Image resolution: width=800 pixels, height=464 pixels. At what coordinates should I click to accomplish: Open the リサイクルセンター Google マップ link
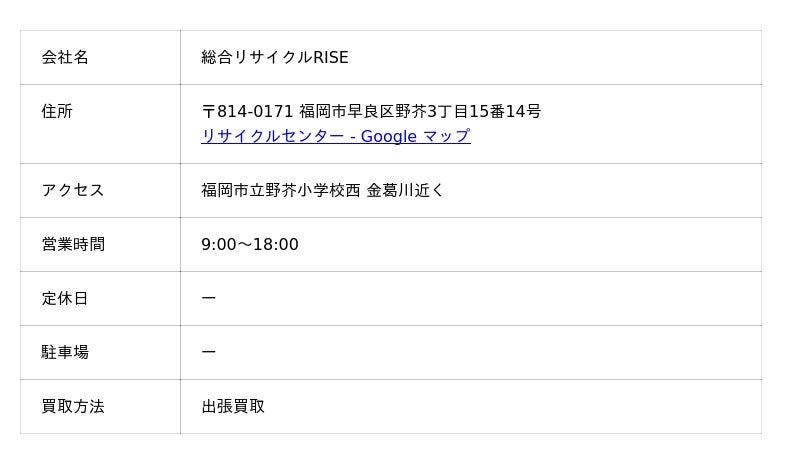tap(335, 136)
